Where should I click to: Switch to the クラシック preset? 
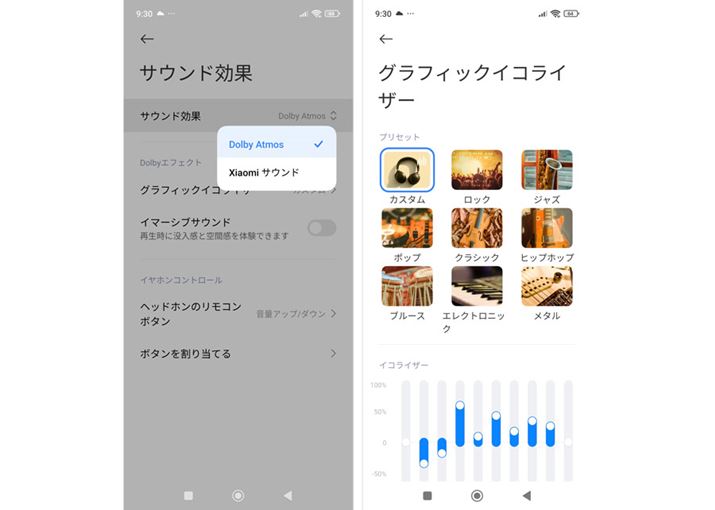coord(477,228)
